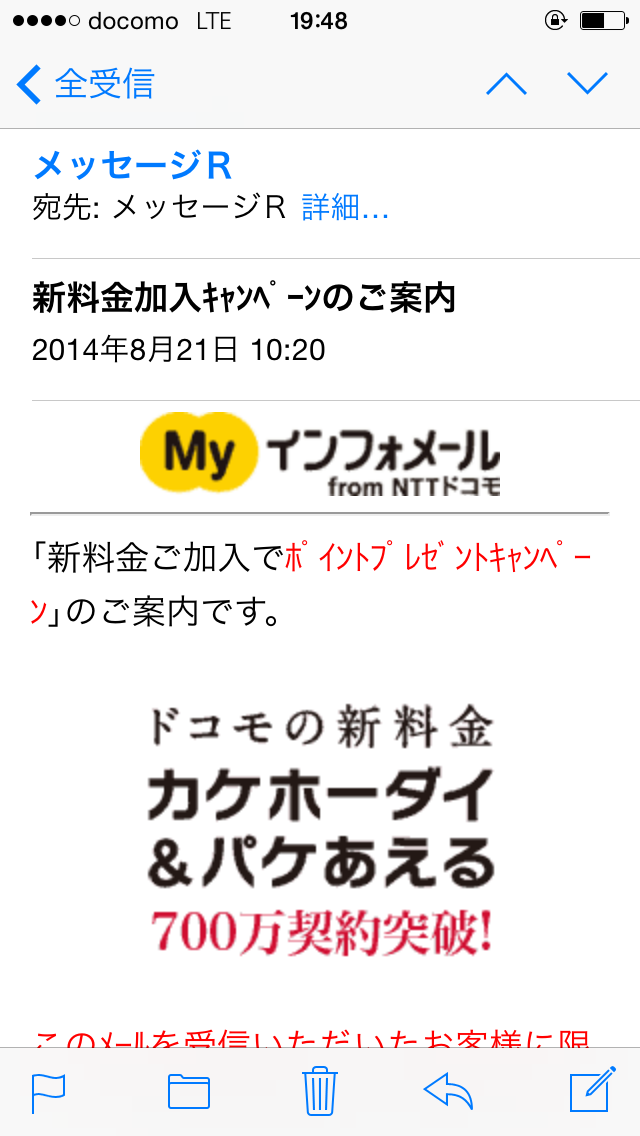Screen dimensions: 640x1136
Task: Move this email to a folder
Action: pos(188,1092)
